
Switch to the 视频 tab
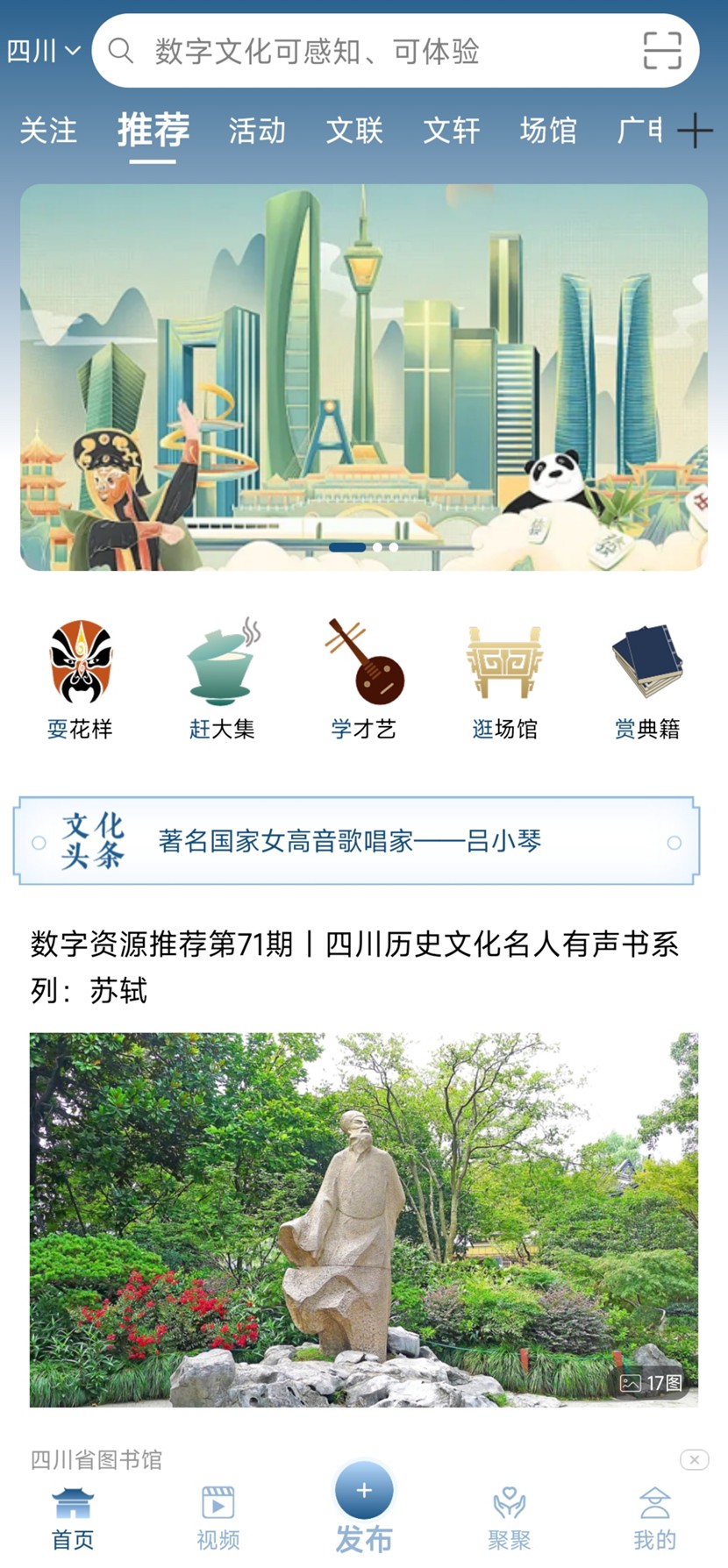point(218,1517)
